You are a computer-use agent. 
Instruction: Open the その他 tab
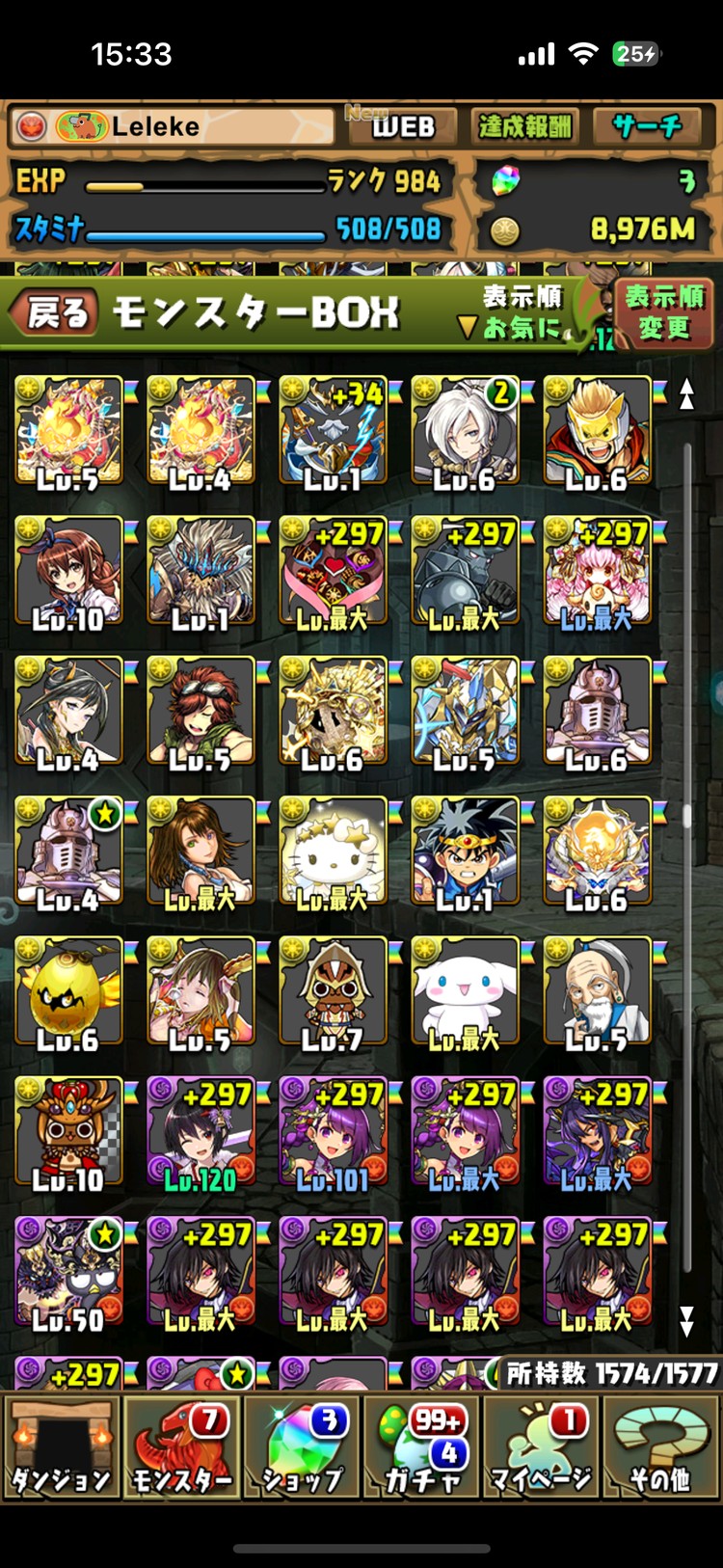(660, 1448)
